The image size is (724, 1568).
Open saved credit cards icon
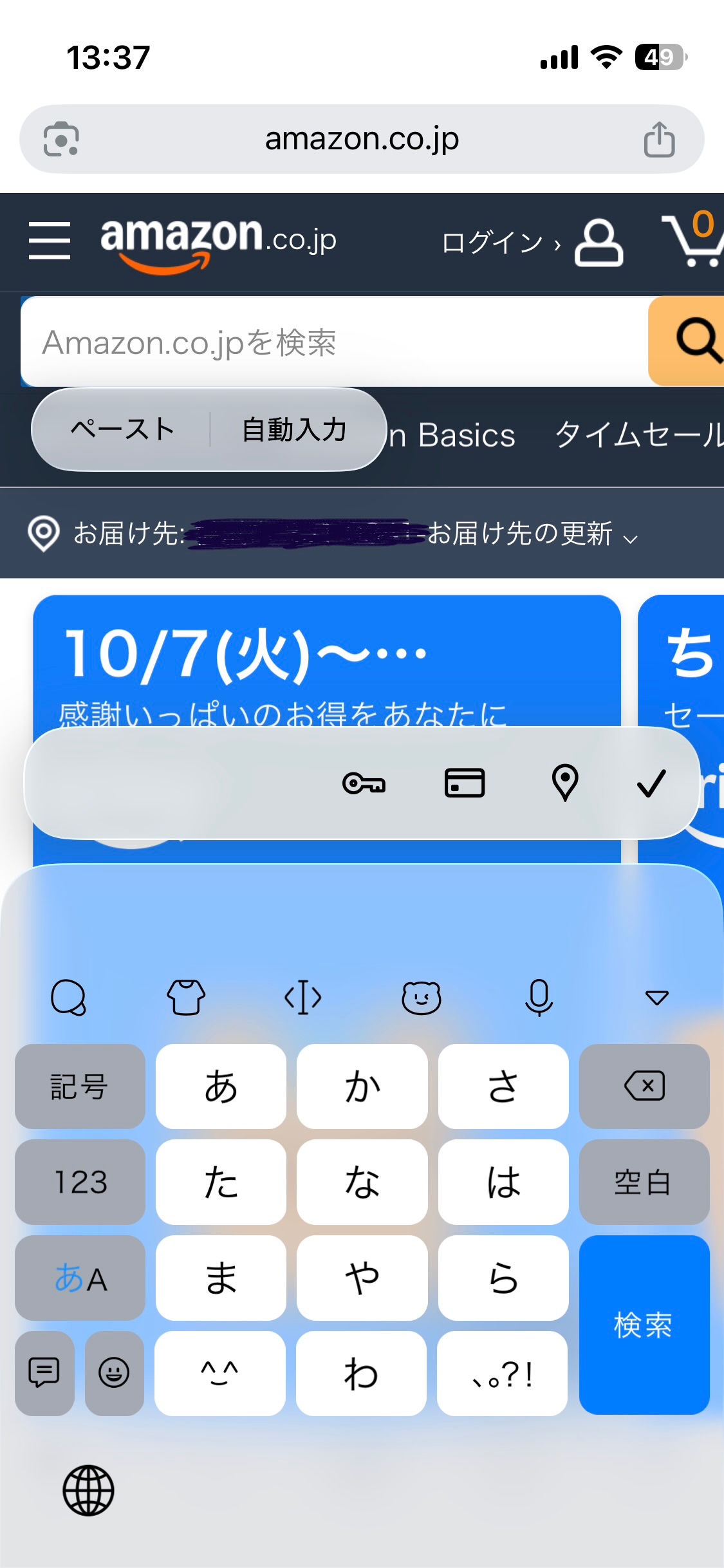point(465,783)
